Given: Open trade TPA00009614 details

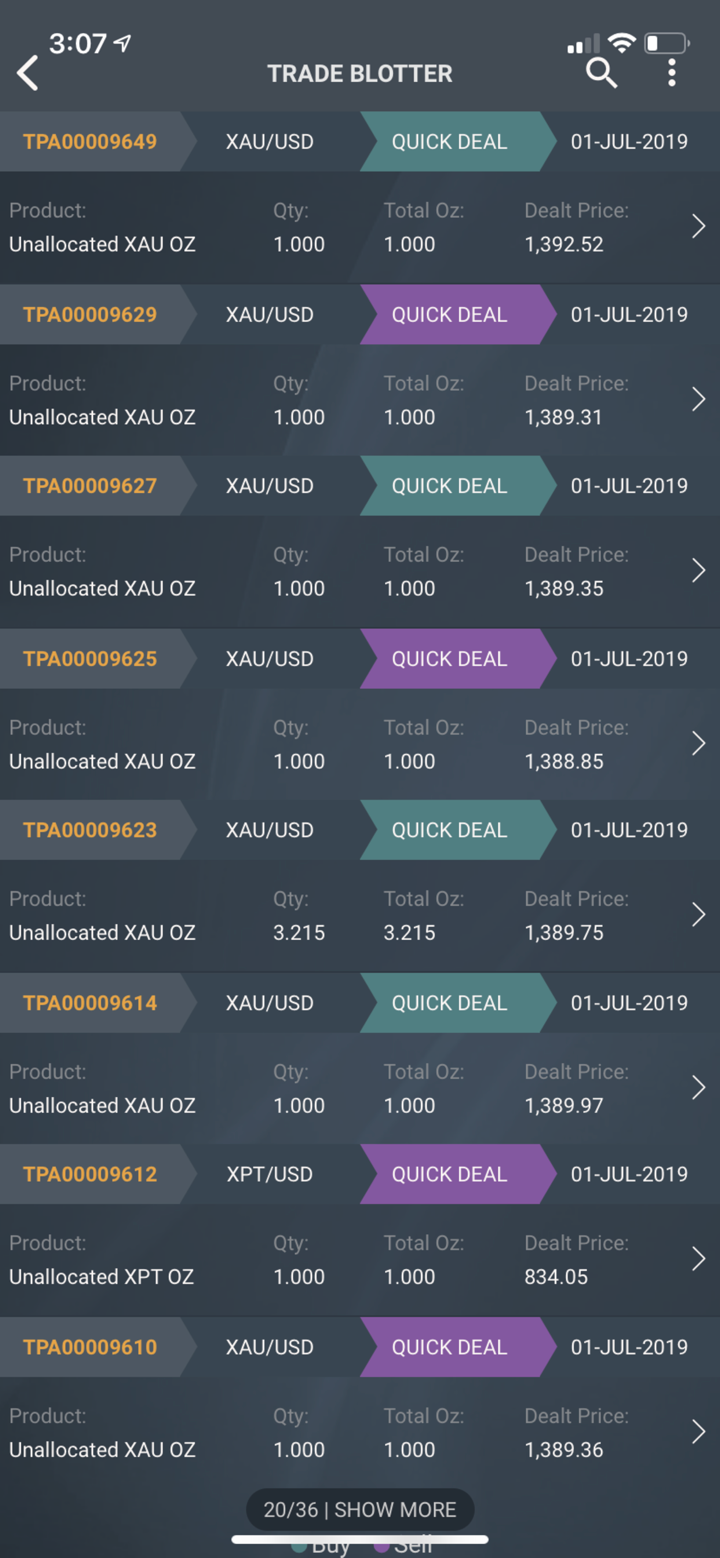Looking at the screenshot, I should (x=698, y=1088).
